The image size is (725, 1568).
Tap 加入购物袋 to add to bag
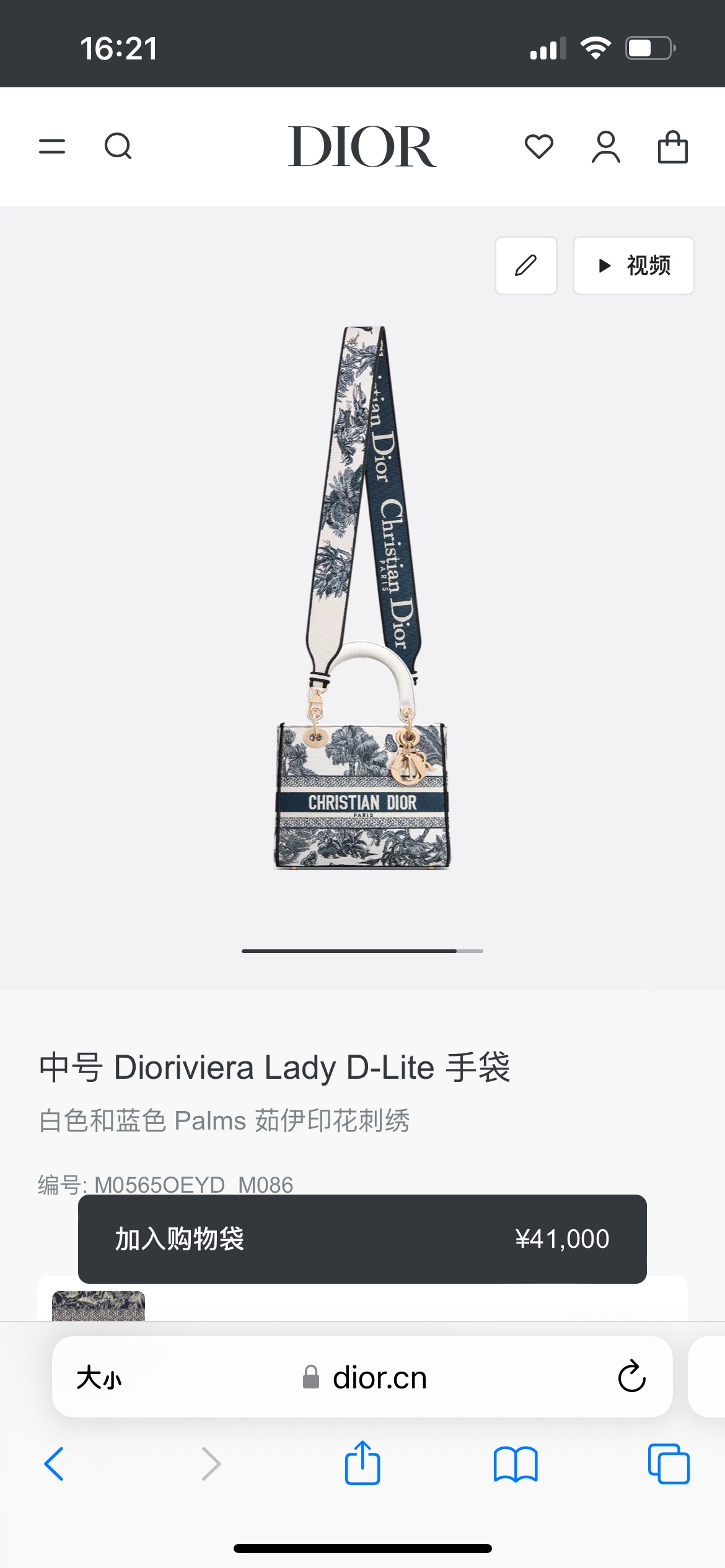pyautogui.click(x=362, y=1239)
